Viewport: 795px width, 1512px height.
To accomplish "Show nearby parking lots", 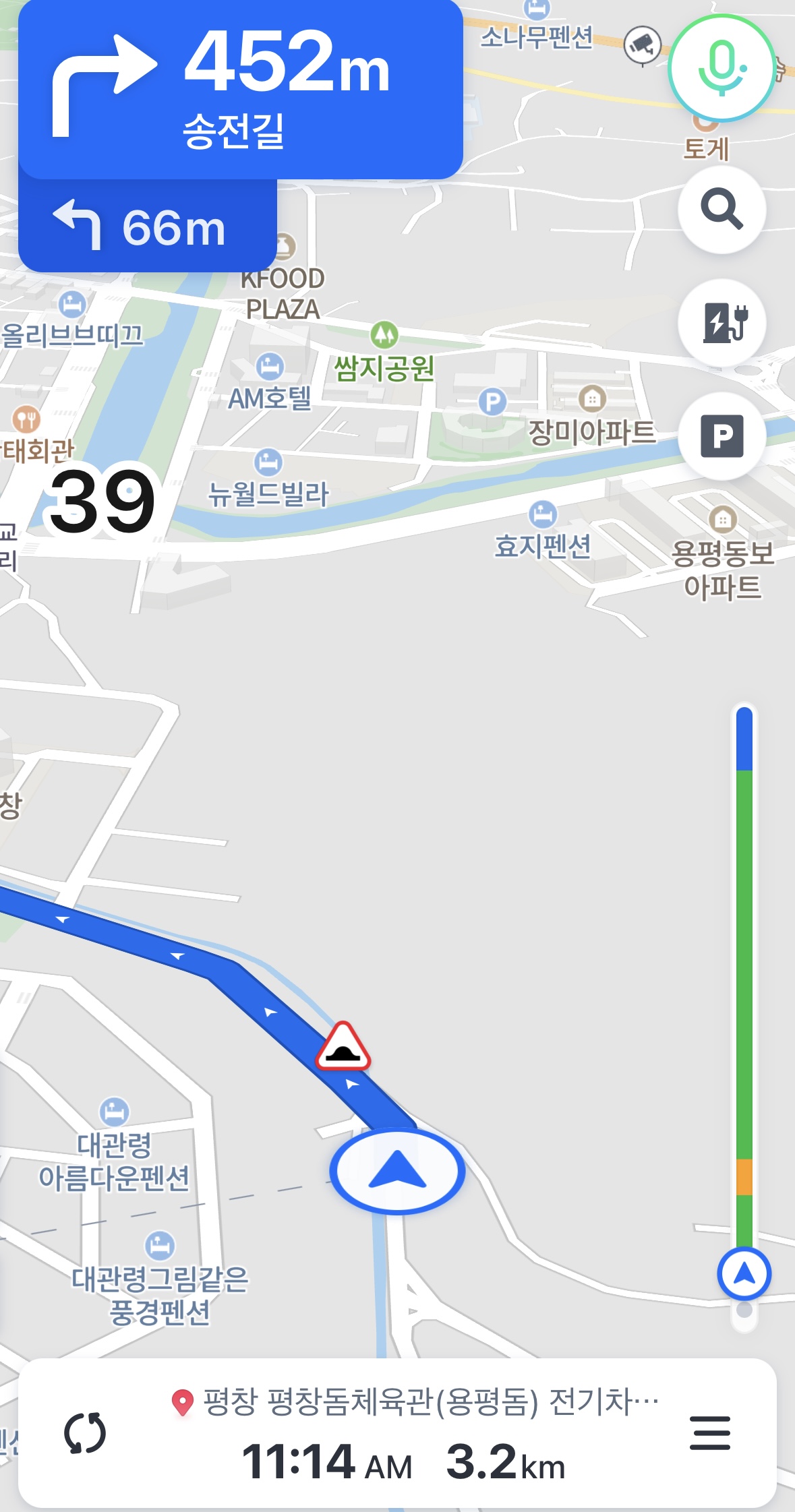I will point(722,436).
